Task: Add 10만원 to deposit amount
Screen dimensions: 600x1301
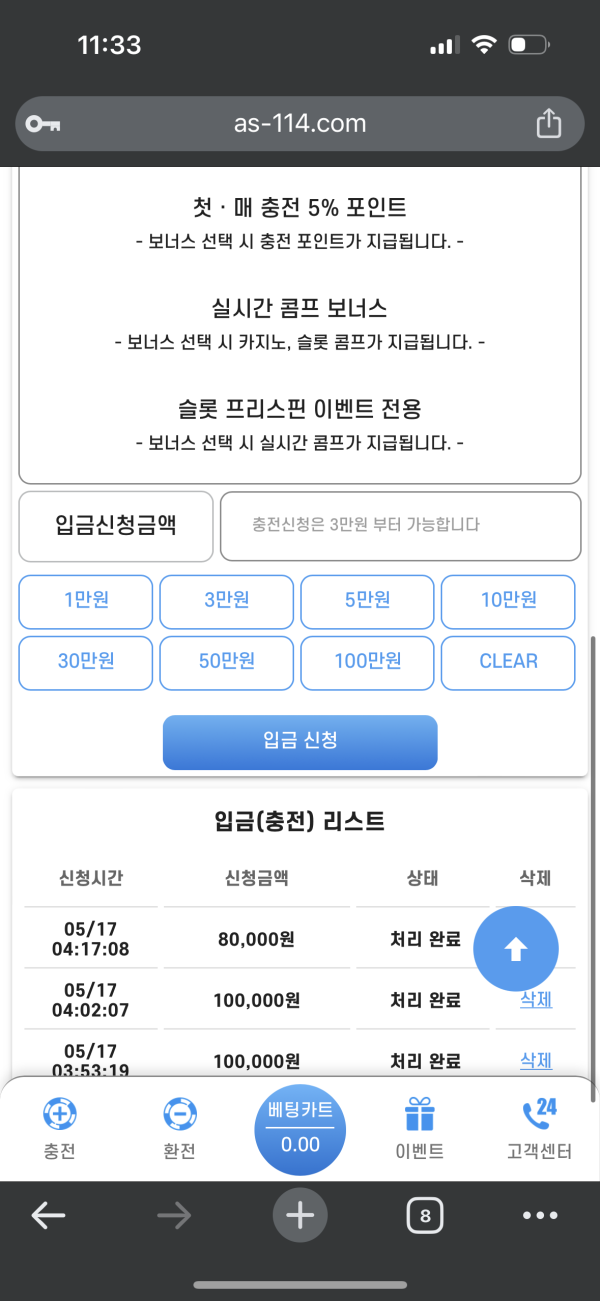Action: [x=508, y=601]
